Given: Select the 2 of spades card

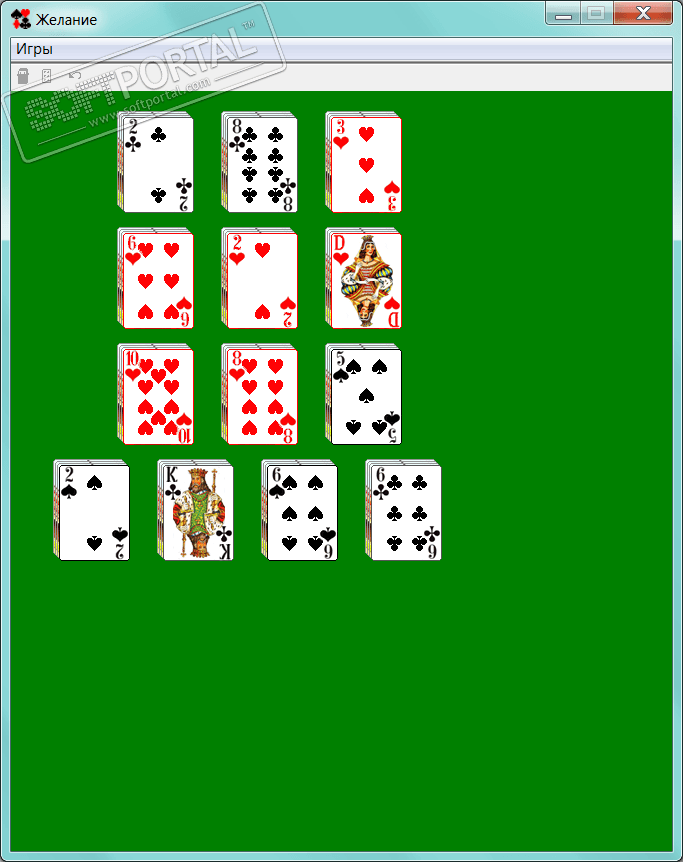Looking at the screenshot, I should tap(93, 512).
